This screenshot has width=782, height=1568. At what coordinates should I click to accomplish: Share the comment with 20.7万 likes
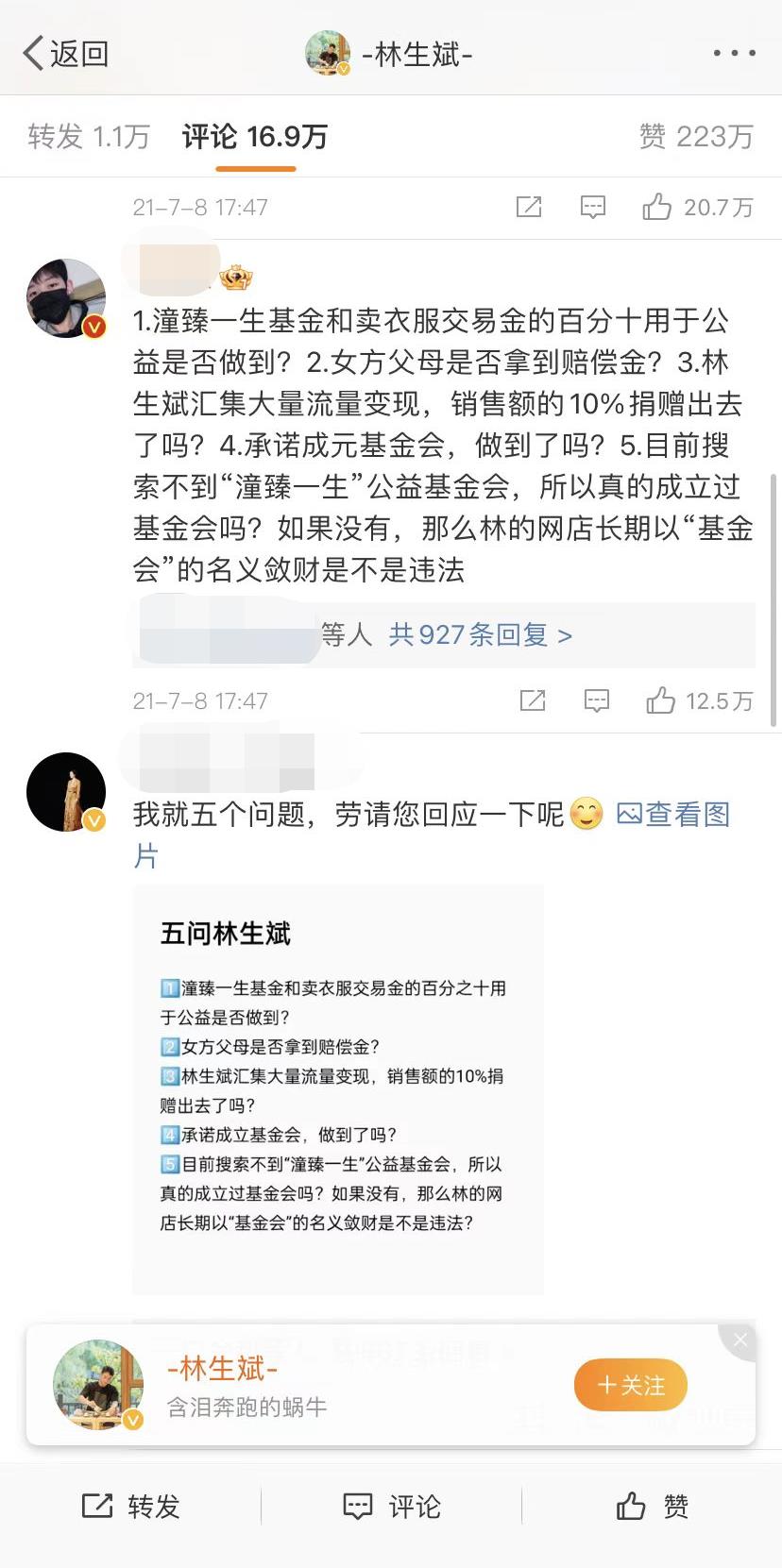[x=529, y=207]
